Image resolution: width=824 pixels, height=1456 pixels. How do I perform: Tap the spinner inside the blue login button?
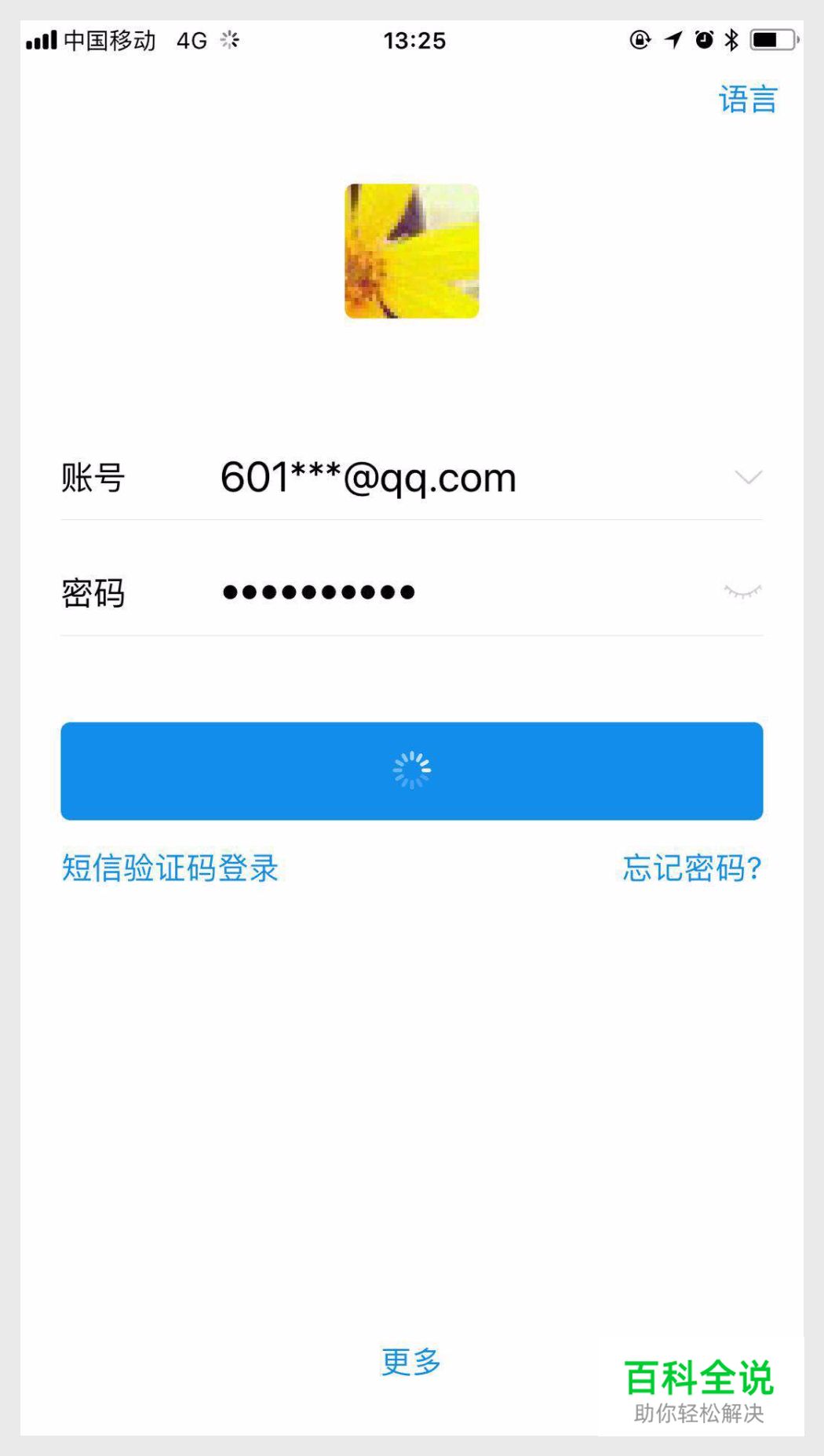411,770
